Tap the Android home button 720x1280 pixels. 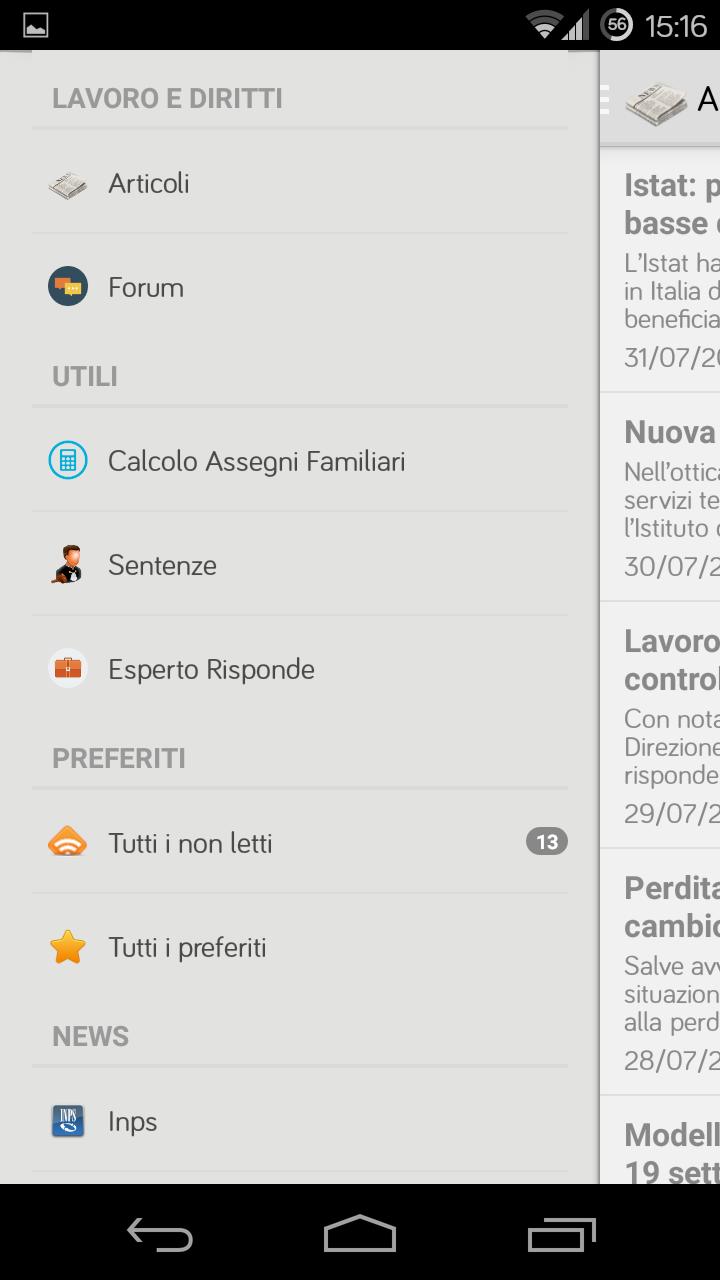tap(360, 1237)
